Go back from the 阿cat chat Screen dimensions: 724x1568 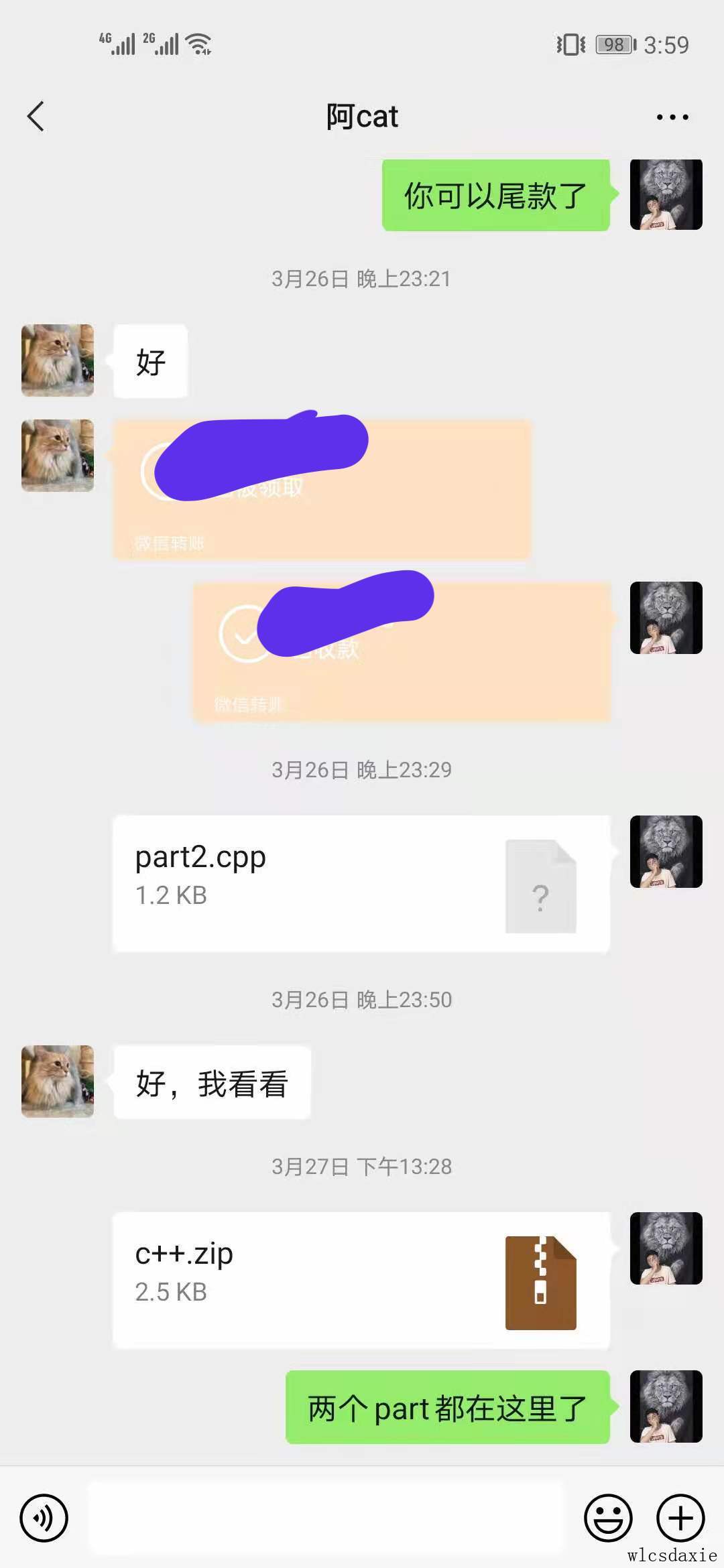point(36,117)
